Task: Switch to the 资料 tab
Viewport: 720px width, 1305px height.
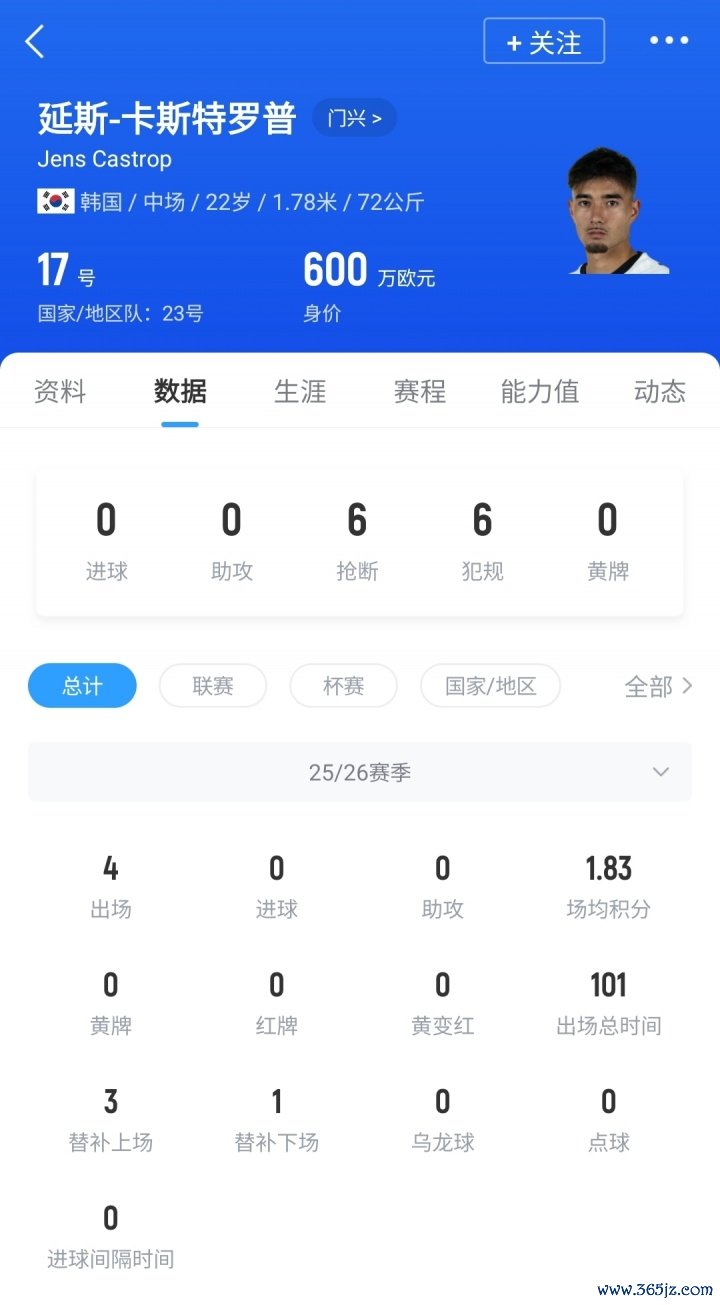Action: pyautogui.click(x=60, y=391)
